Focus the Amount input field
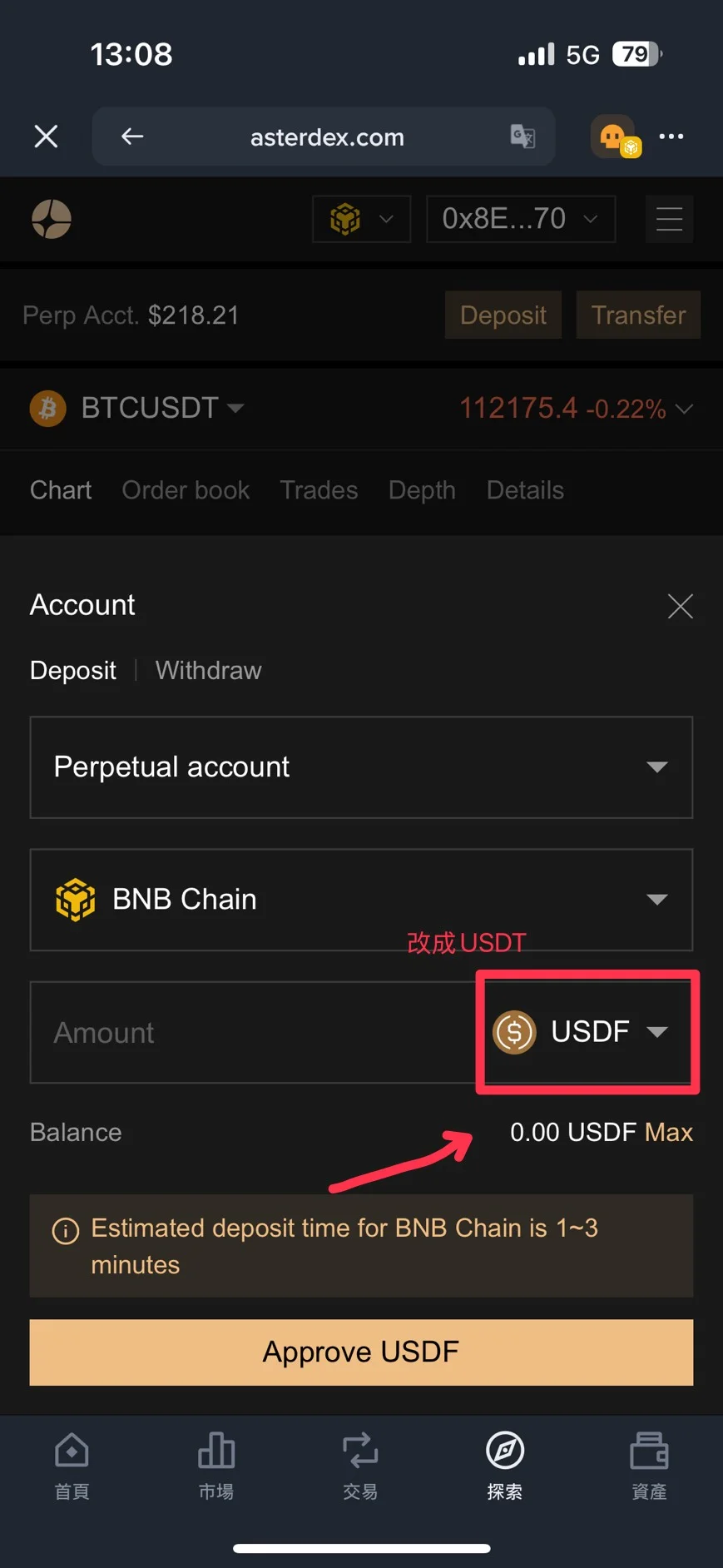Screen dimensions: 723x1568 point(250,1033)
